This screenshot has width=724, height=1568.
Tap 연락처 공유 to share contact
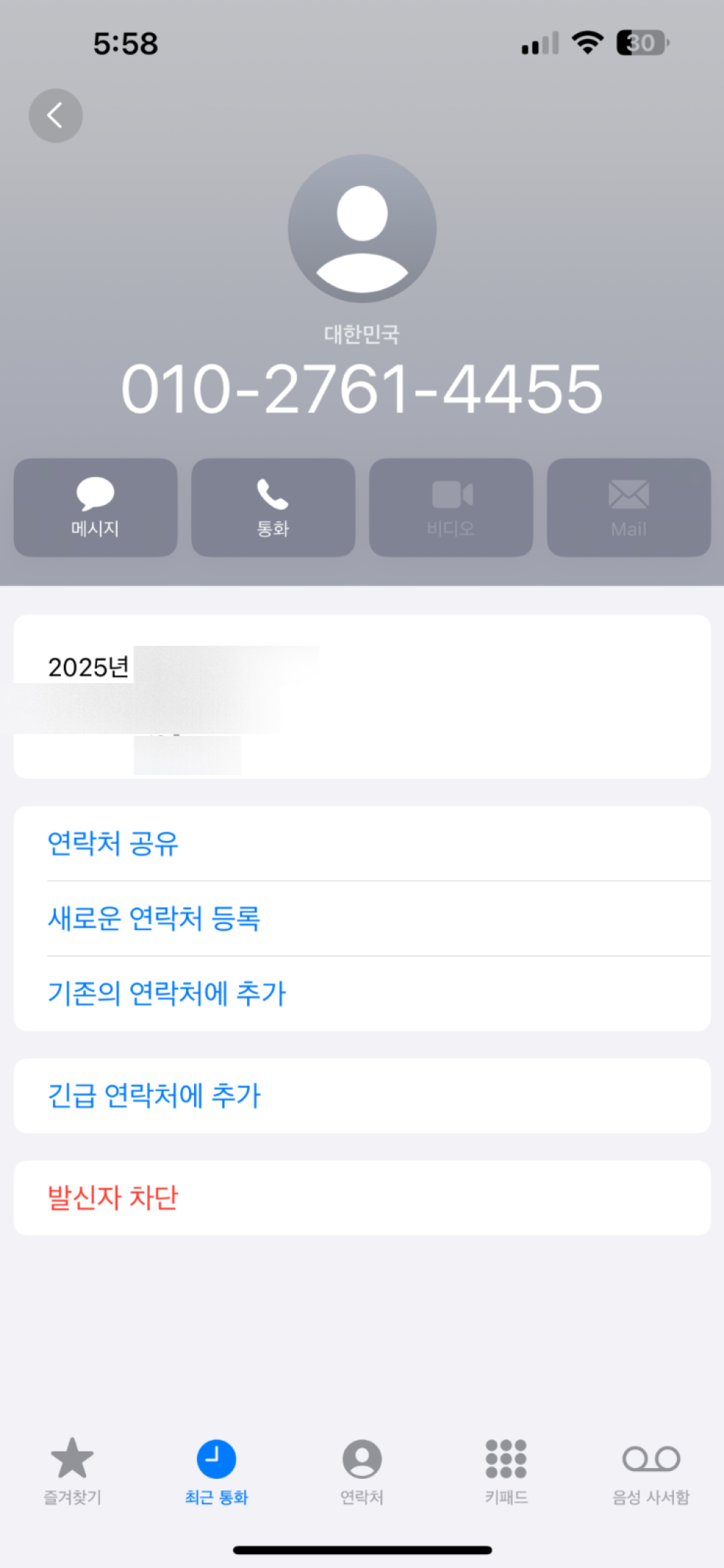click(x=112, y=844)
